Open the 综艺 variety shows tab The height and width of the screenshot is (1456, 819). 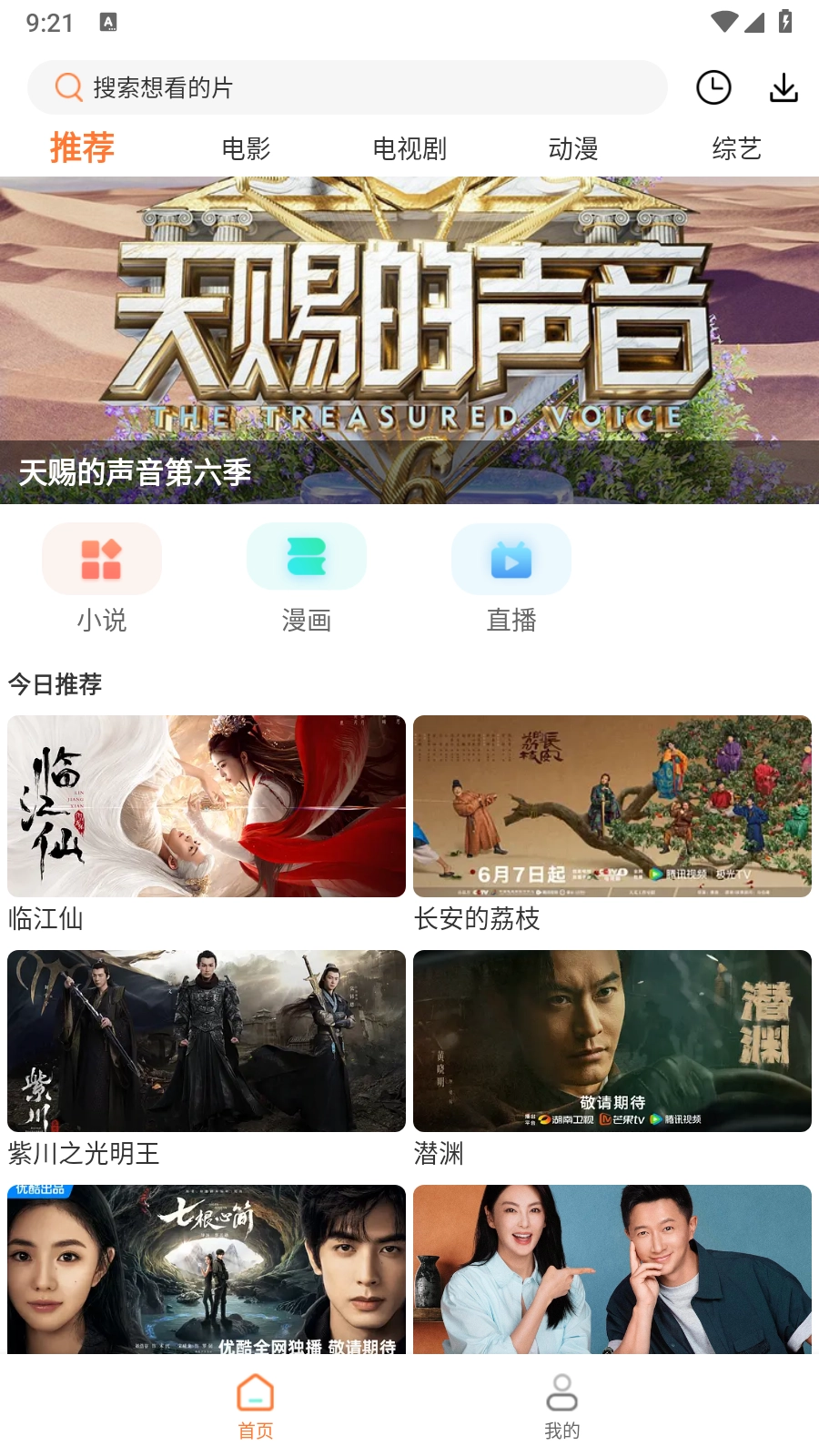click(x=738, y=147)
